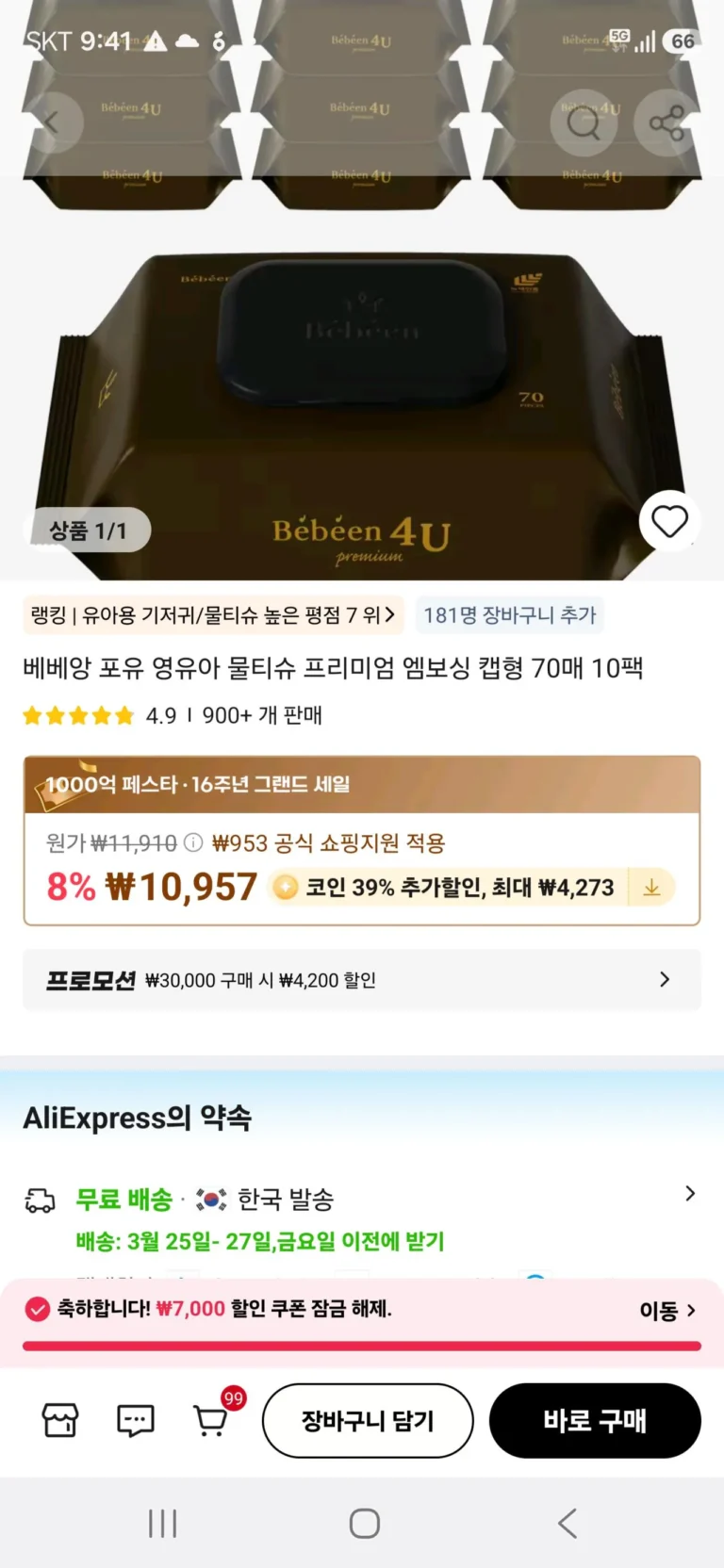Open the search magnifier icon
The height and width of the screenshot is (1568, 724).
click(584, 123)
